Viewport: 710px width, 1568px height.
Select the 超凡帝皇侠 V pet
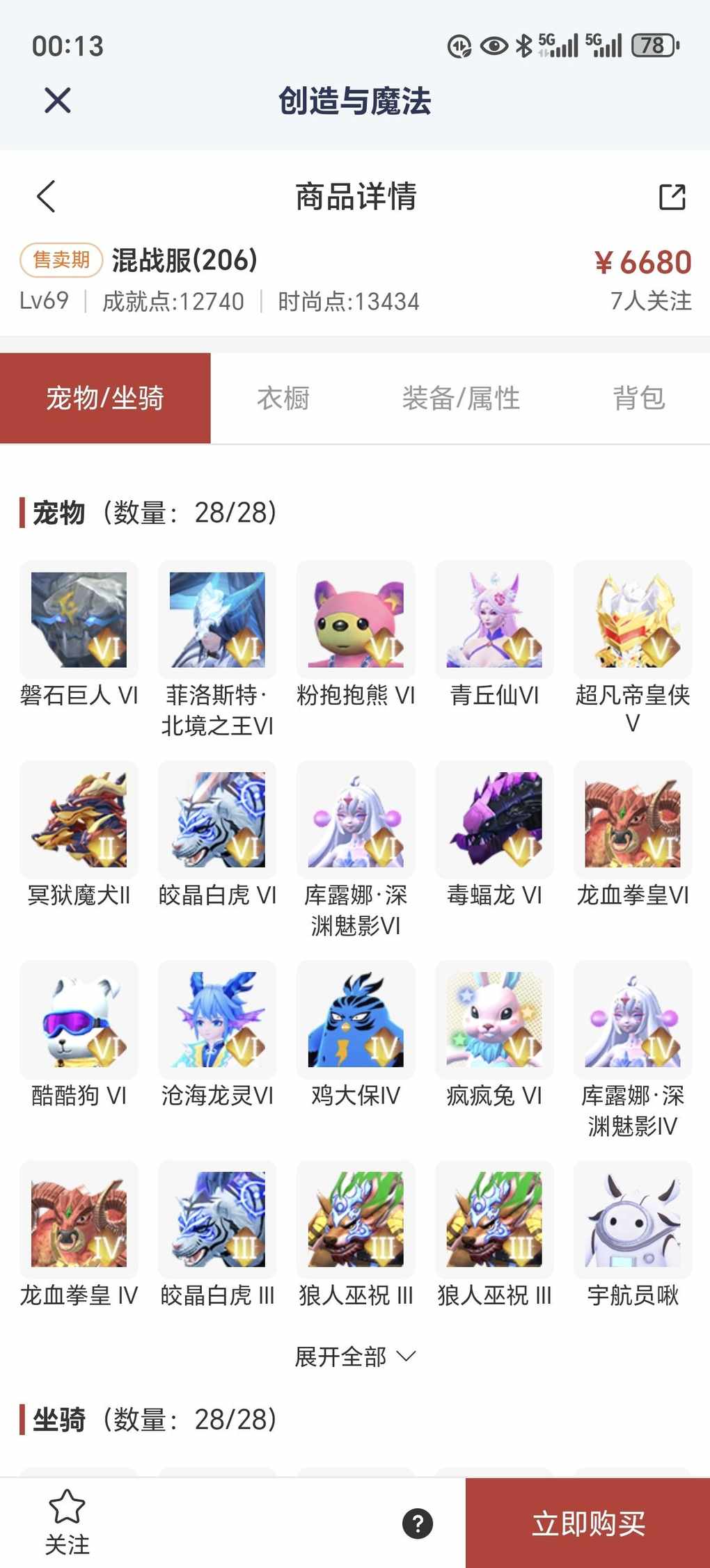pos(633,621)
